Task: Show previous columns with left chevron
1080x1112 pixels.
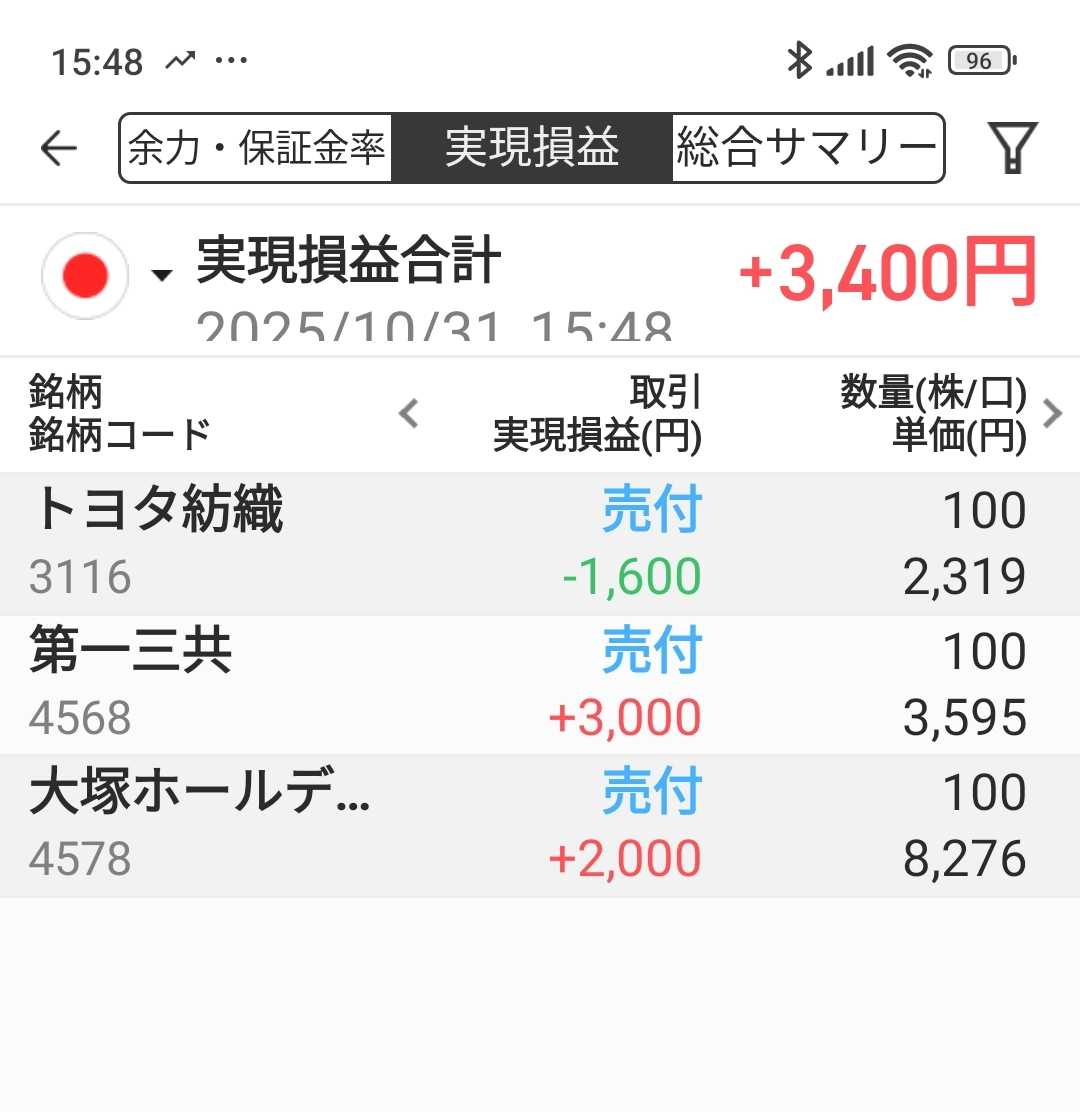Action: 408,413
